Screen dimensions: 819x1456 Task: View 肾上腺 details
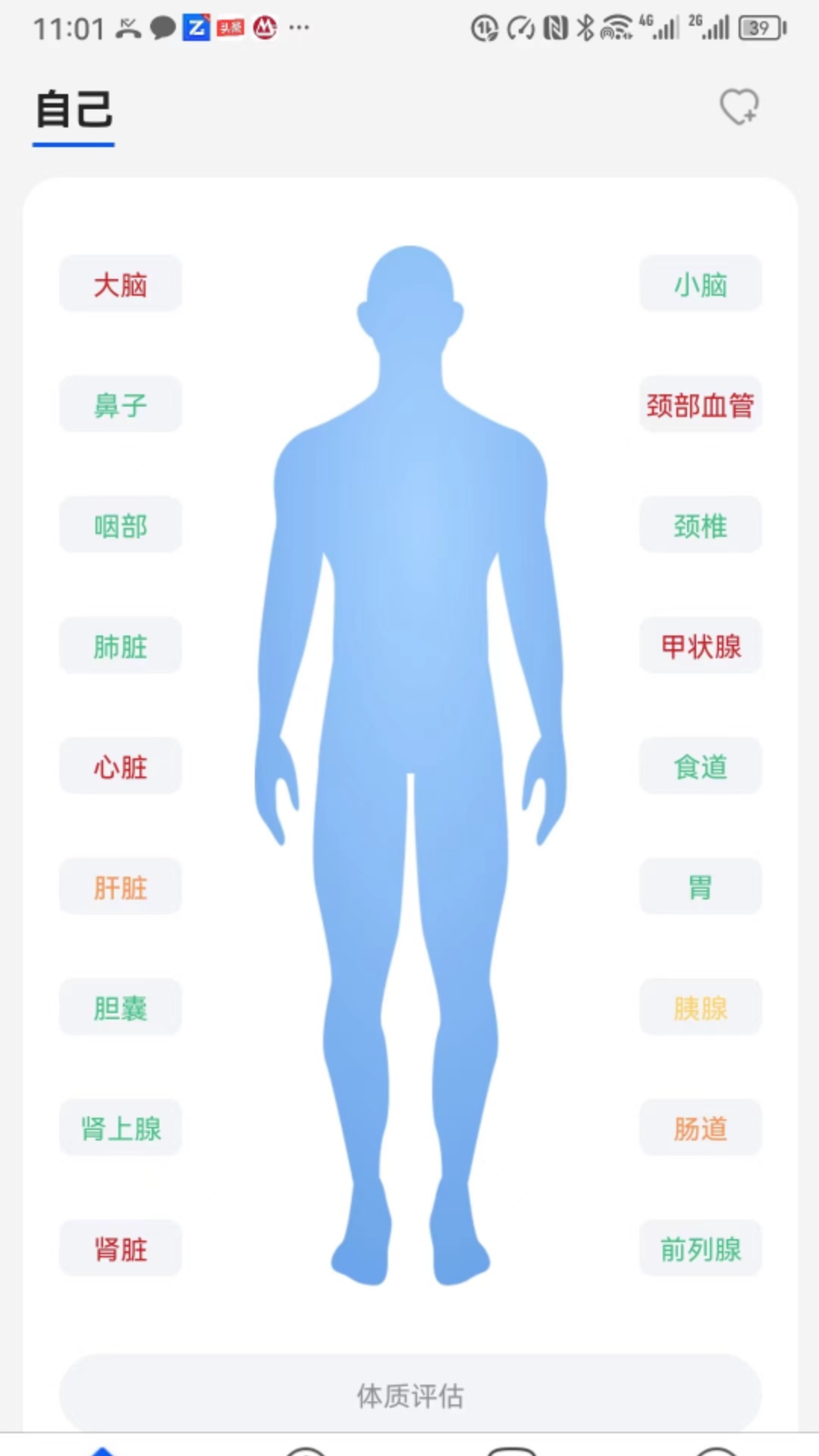(x=121, y=1128)
